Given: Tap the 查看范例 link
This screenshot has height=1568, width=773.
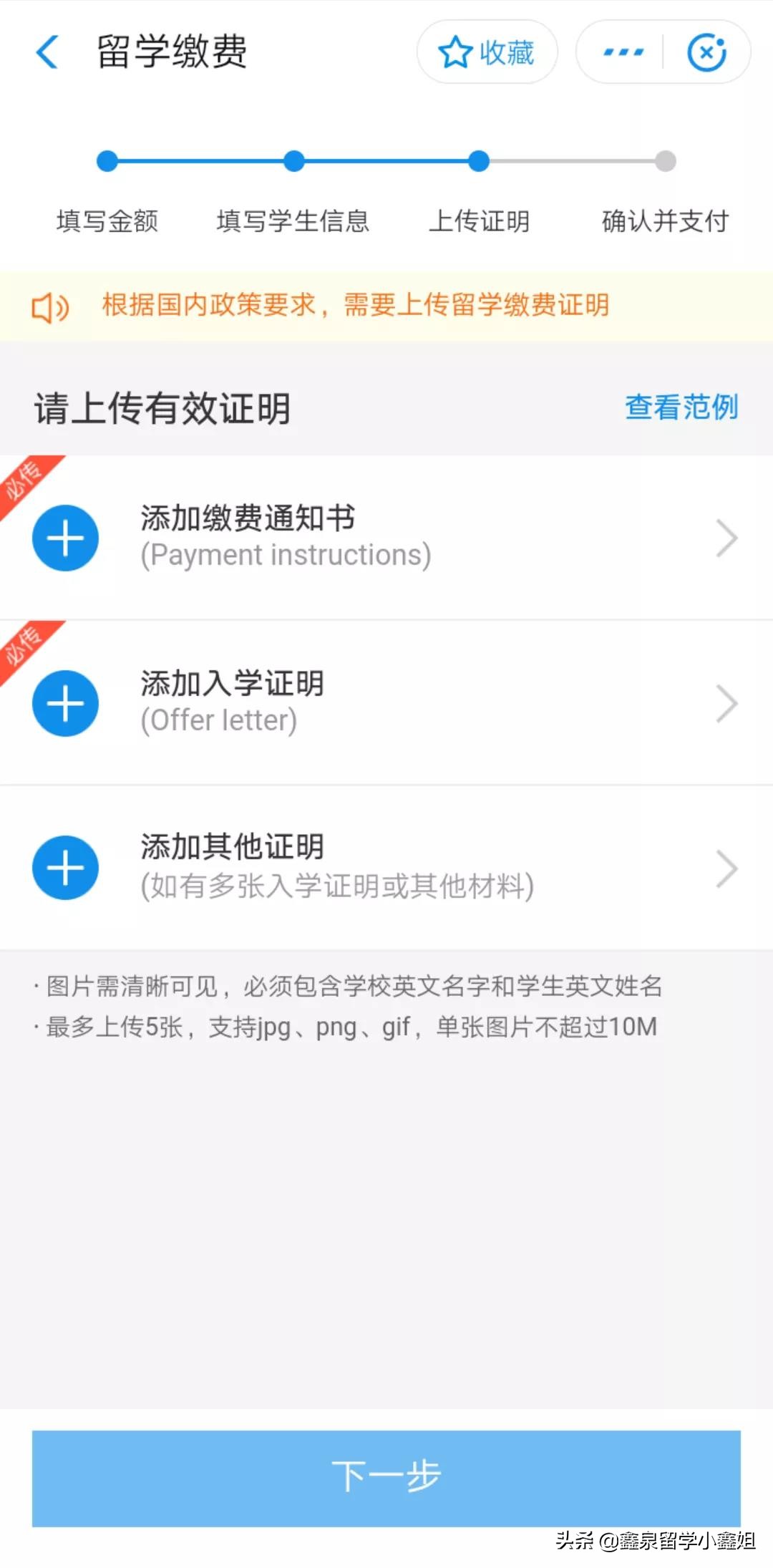Looking at the screenshot, I should coord(681,407).
